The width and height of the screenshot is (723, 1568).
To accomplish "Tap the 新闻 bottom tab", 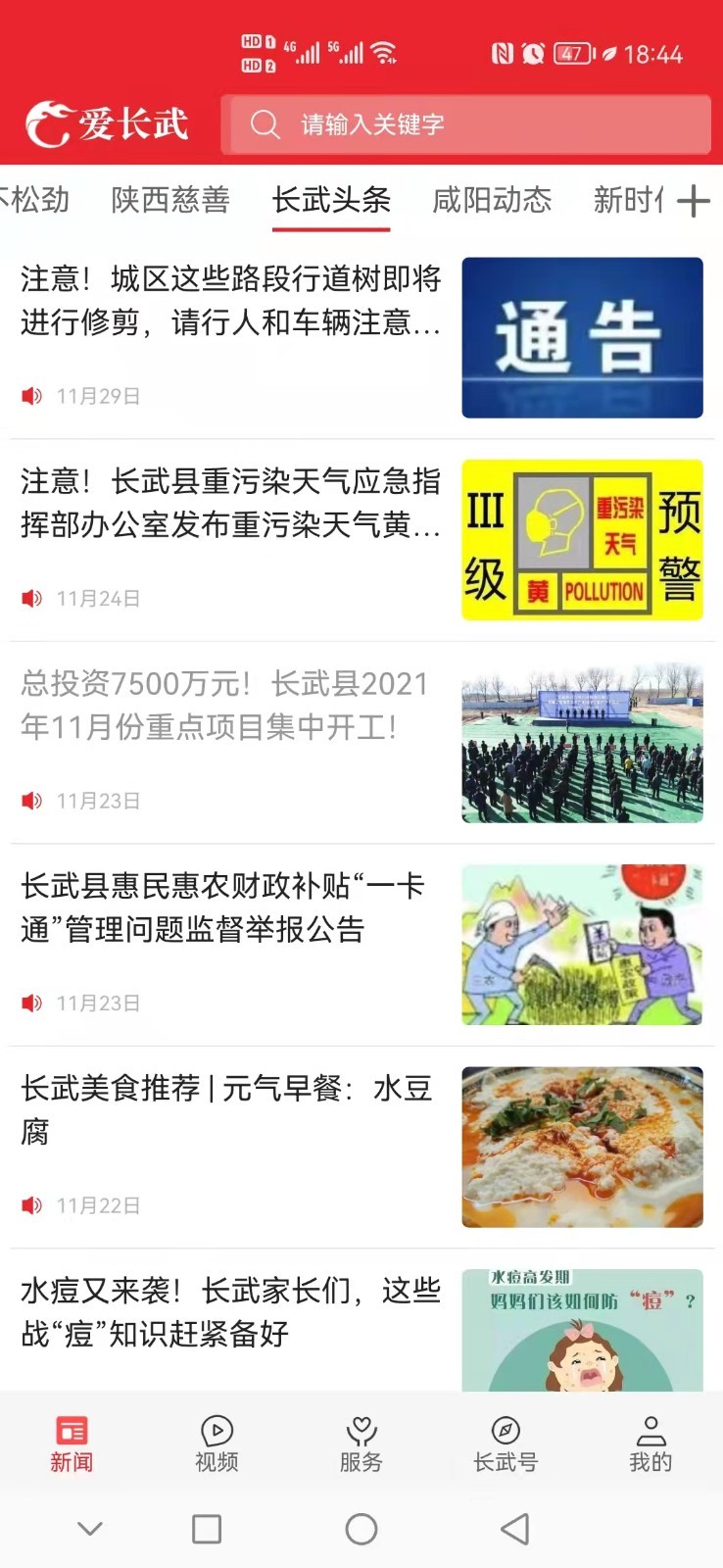I will pos(72,1444).
